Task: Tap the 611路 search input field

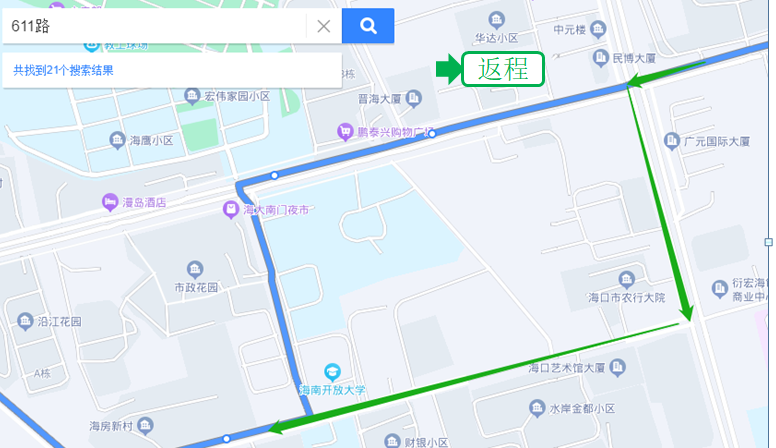Action: coord(150,26)
